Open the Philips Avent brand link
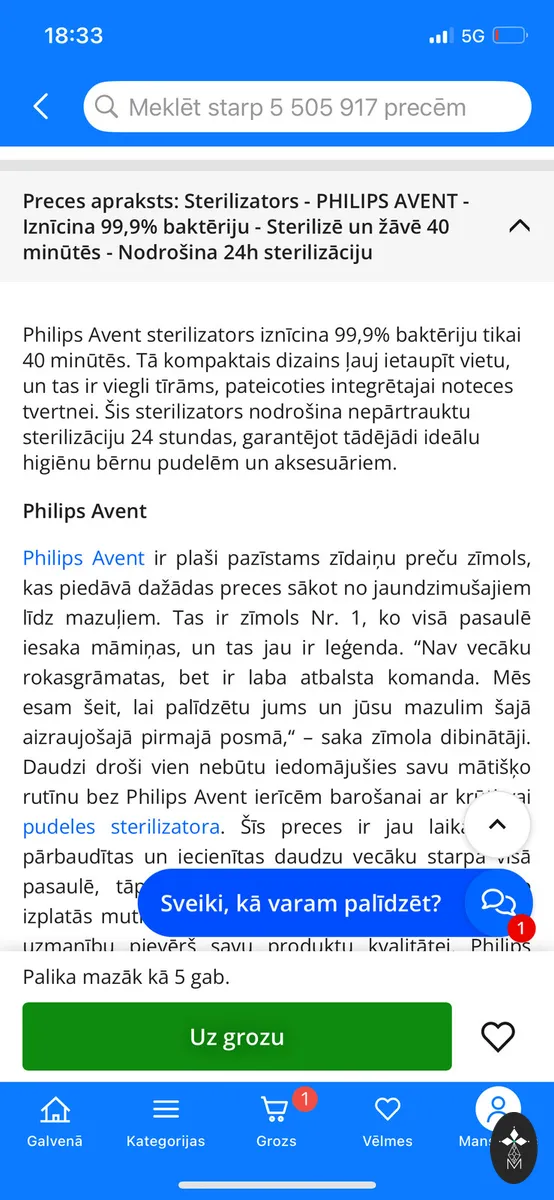Viewport: 554px width, 1200px height. (84, 558)
